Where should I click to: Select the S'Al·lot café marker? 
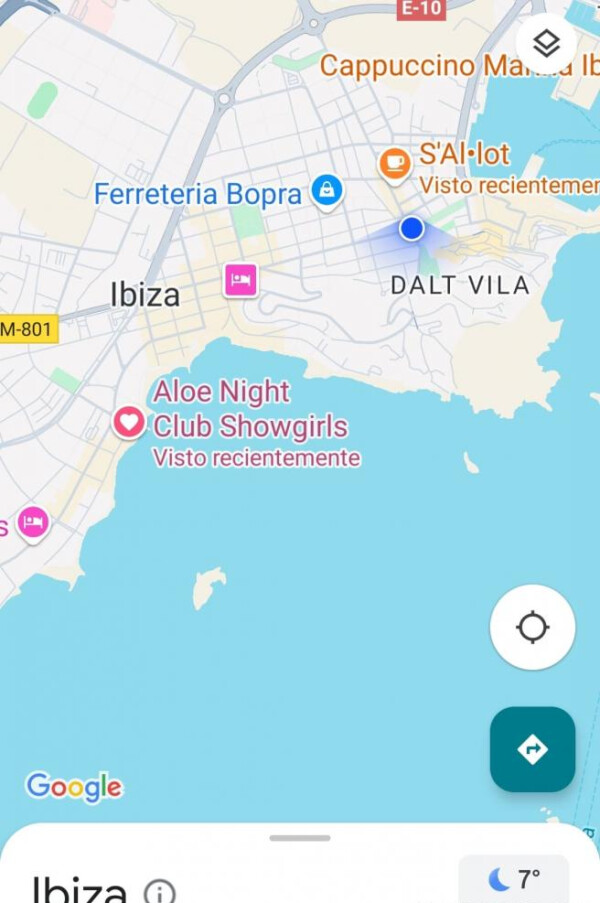point(394,162)
